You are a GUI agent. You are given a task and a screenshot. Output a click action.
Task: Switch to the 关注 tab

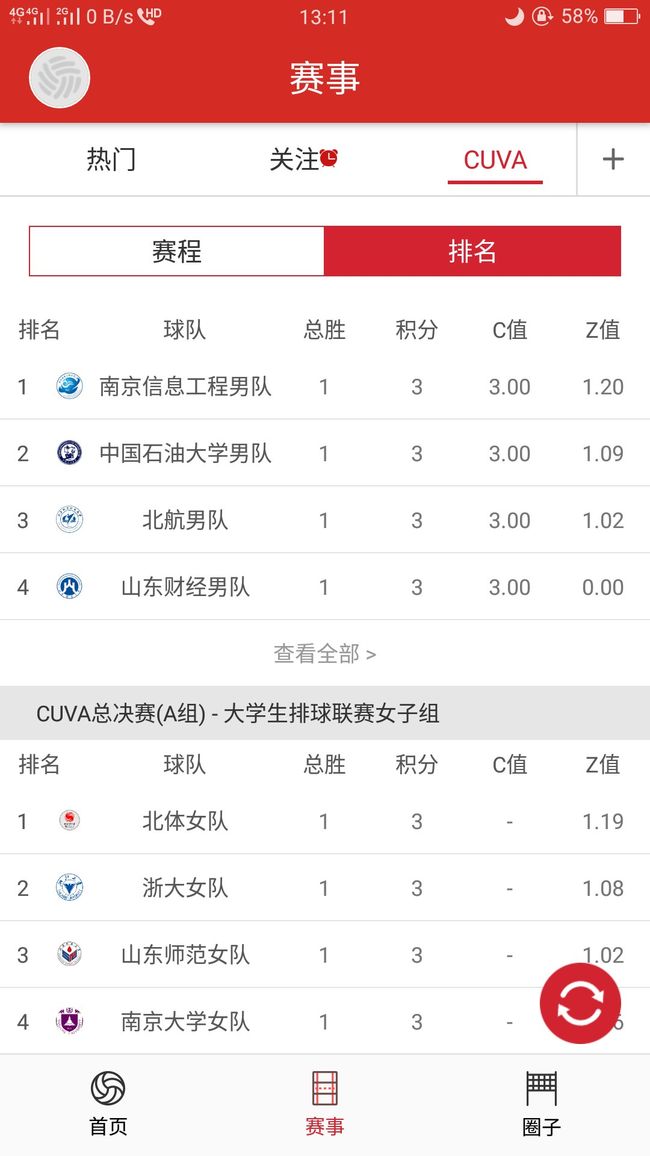[x=303, y=159]
